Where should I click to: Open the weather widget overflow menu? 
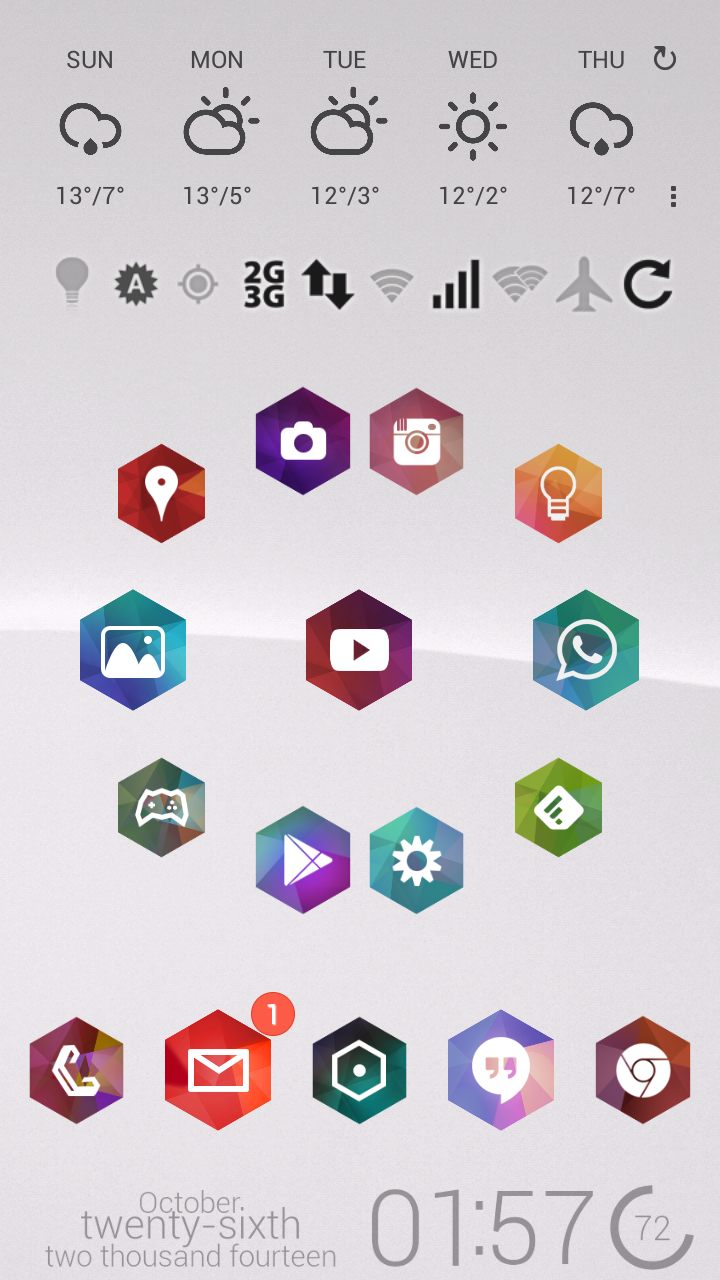pyautogui.click(x=673, y=196)
